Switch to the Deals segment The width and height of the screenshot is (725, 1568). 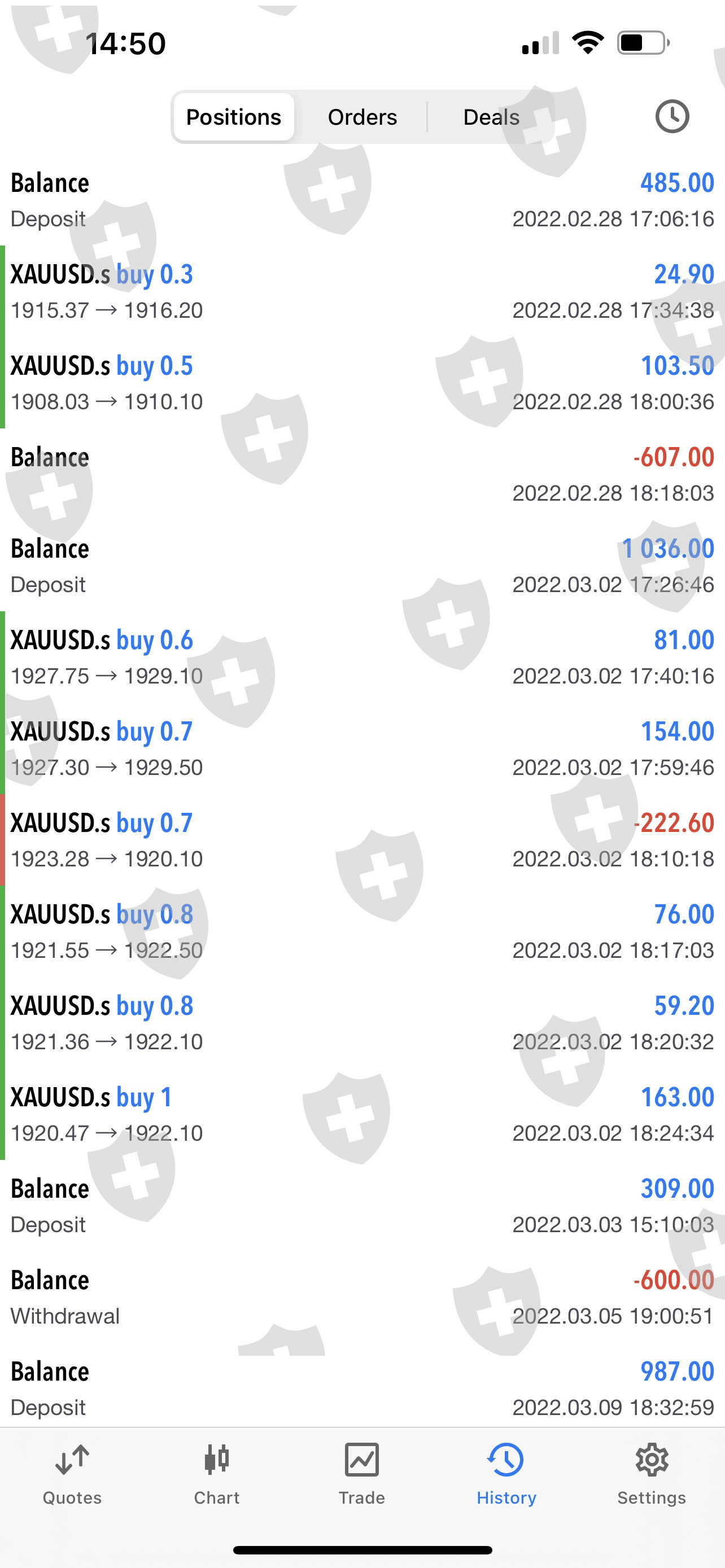(x=491, y=117)
